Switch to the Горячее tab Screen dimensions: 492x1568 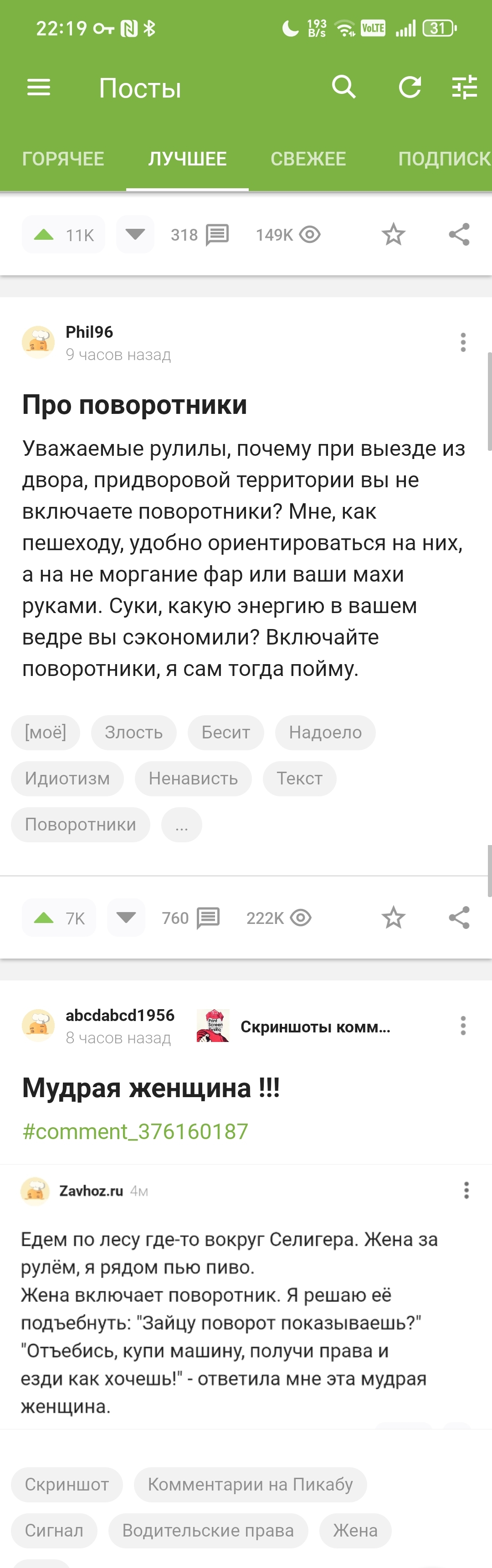63,159
